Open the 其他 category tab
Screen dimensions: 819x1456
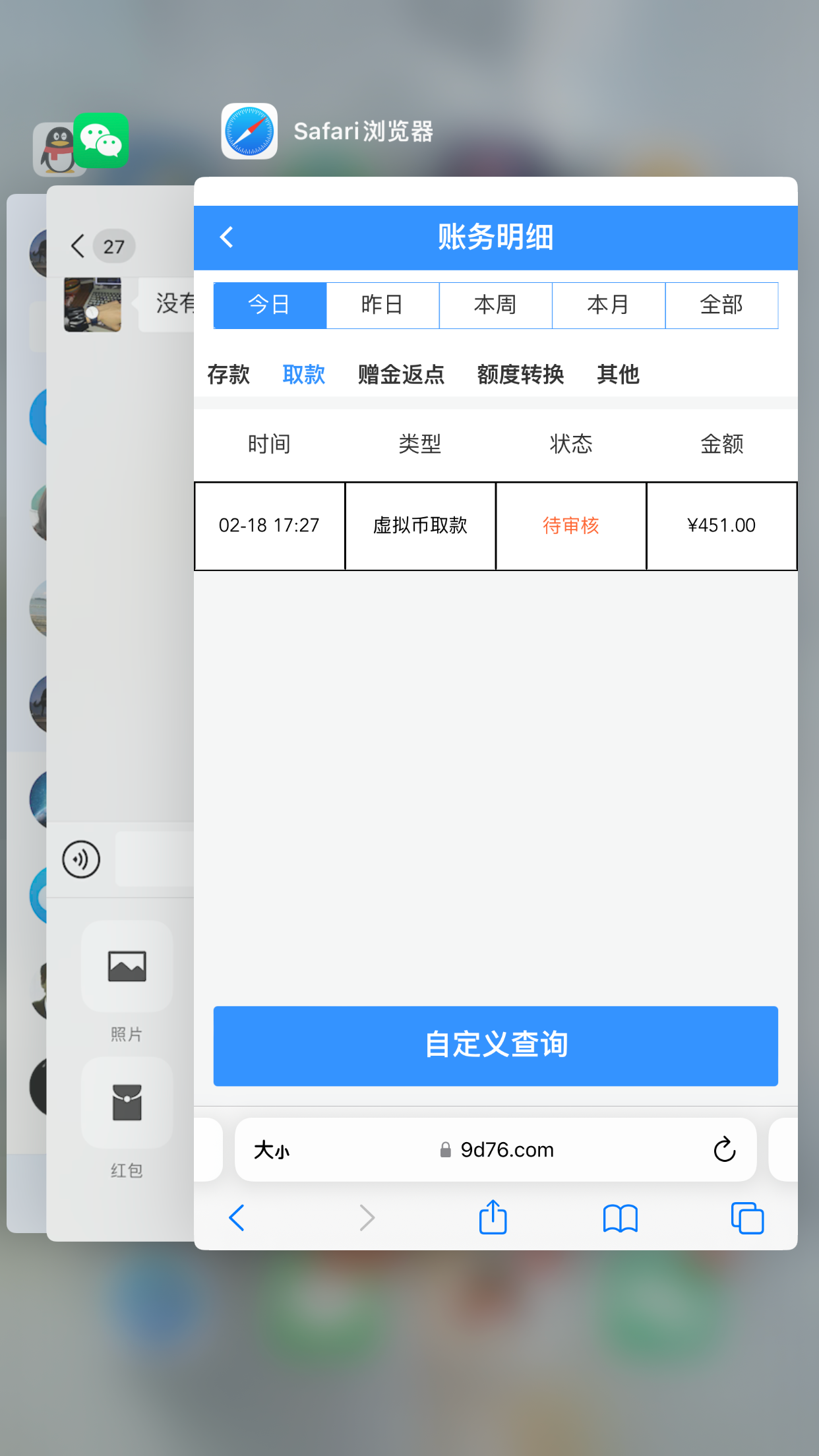[618, 375]
